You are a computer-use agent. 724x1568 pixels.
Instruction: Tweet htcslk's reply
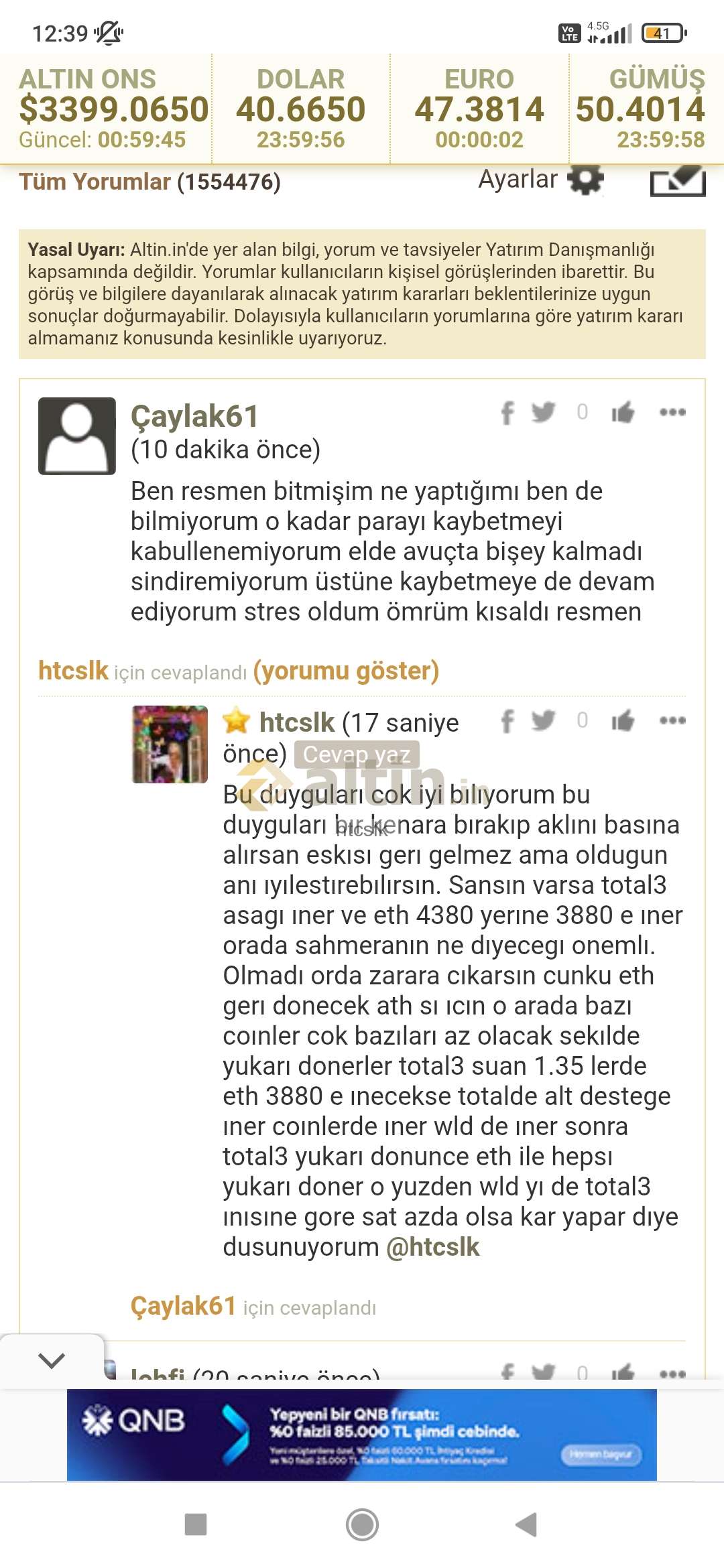[x=544, y=720]
